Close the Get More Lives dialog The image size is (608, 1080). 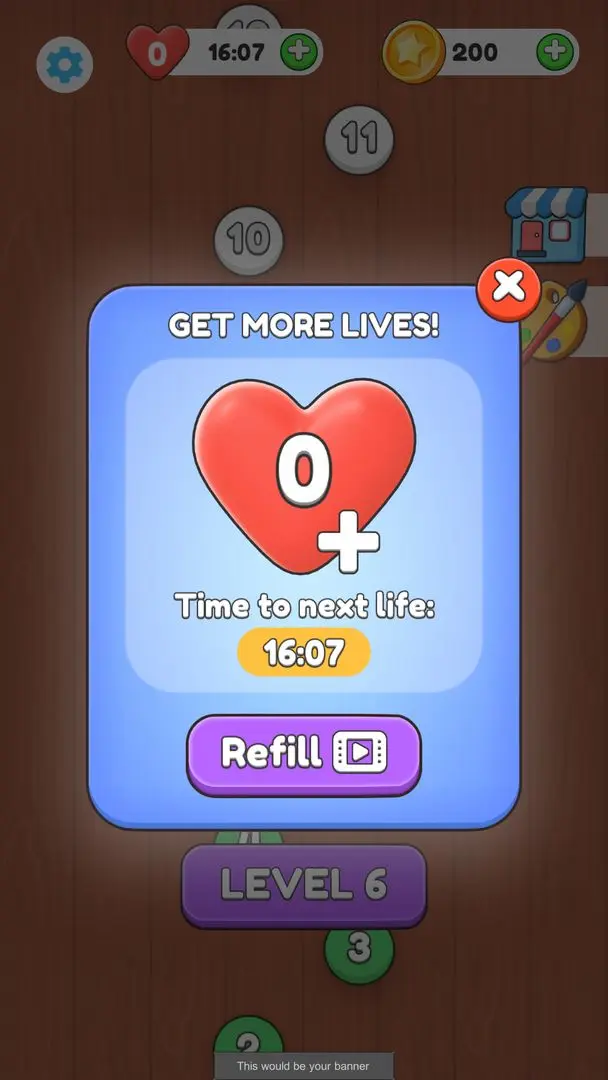(x=509, y=287)
